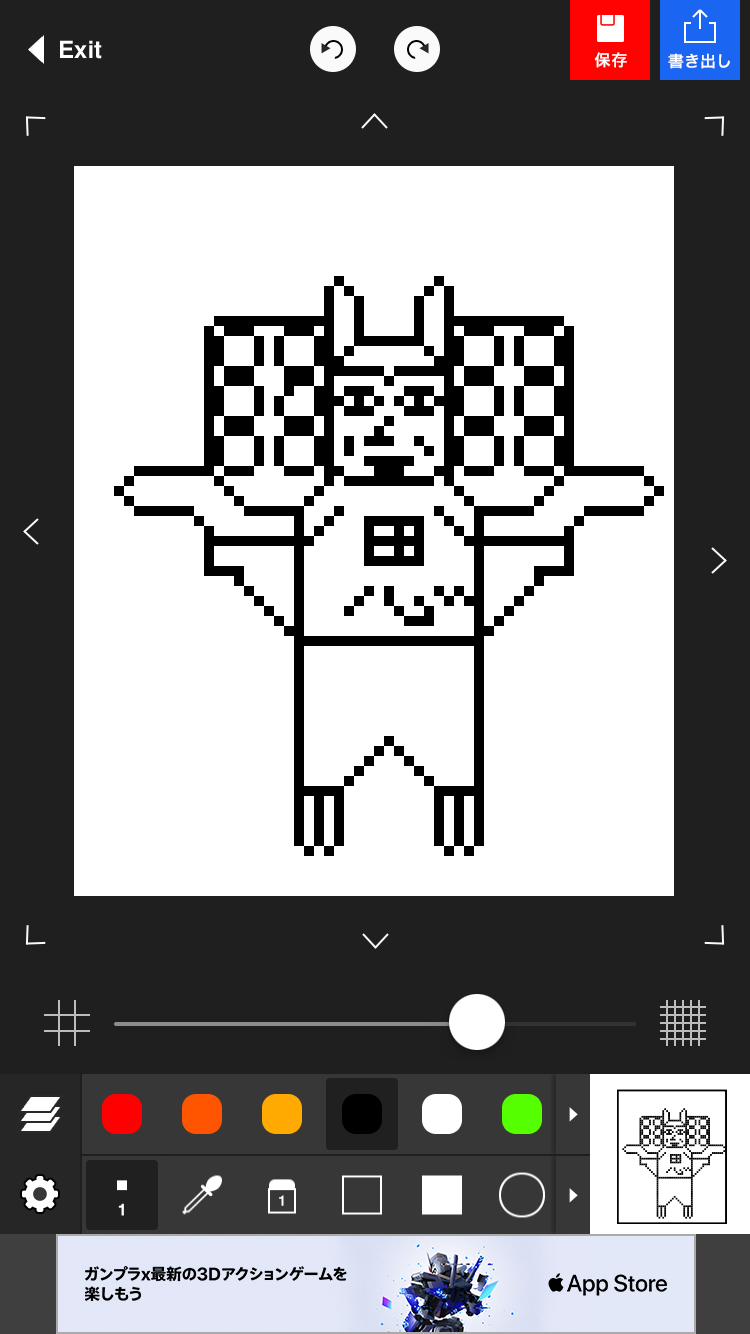
Task: Select the circle outline tool
Action: 522,1194
